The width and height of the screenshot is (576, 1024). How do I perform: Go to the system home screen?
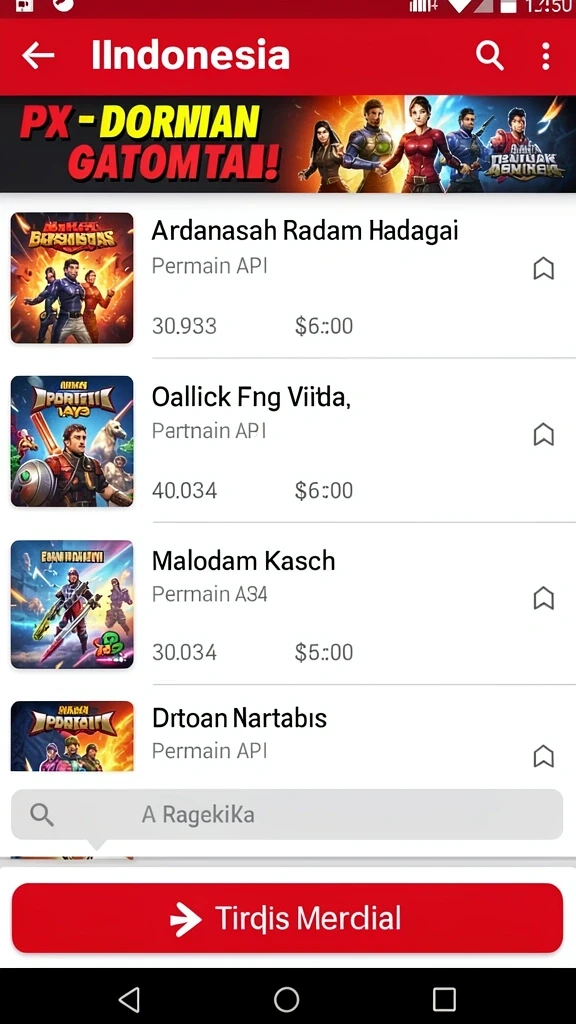(287, 999)
